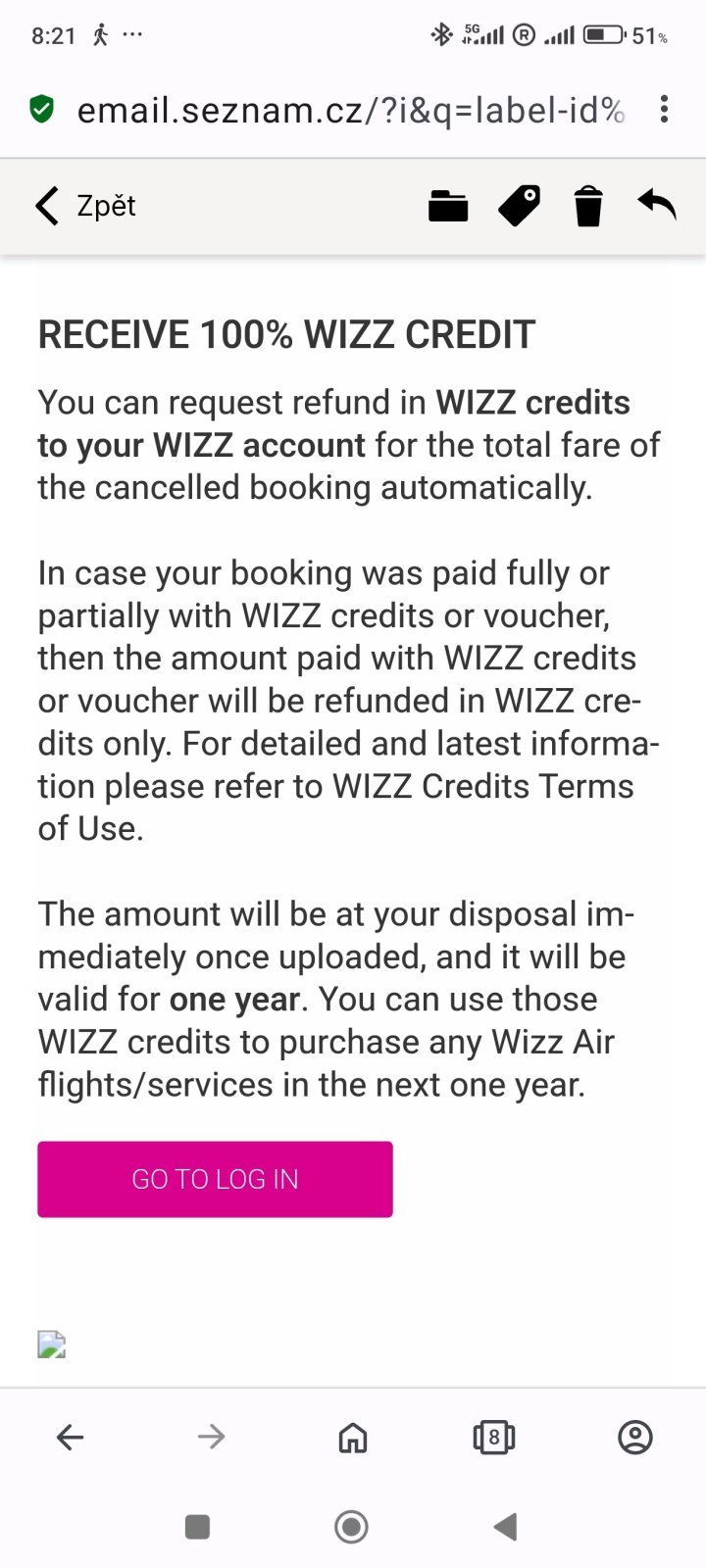Screen dimensions: 706x1568
Task: Reply to this email
Action: click(657, 205)
